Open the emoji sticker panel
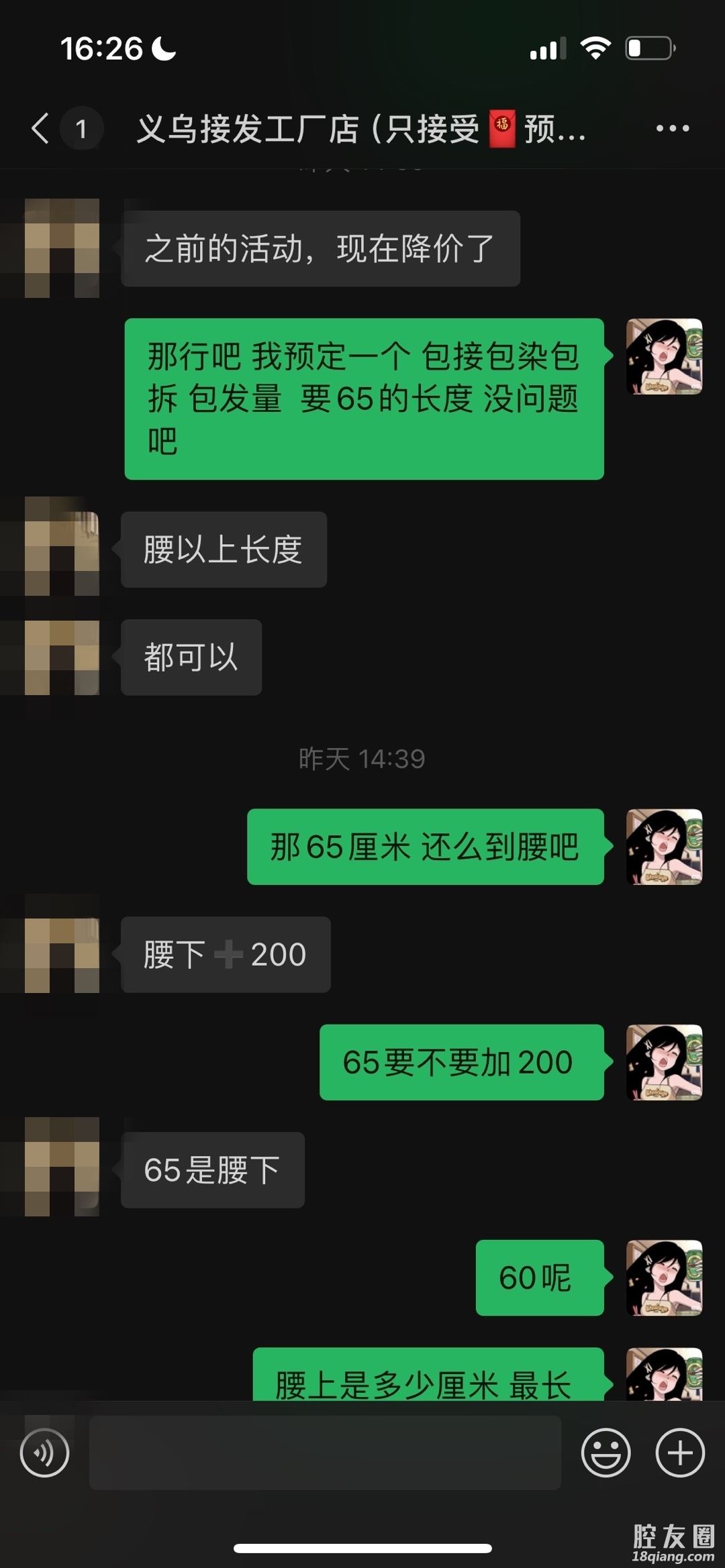The height and width of the screenshot is (1568, 725). pos(606,1453)
